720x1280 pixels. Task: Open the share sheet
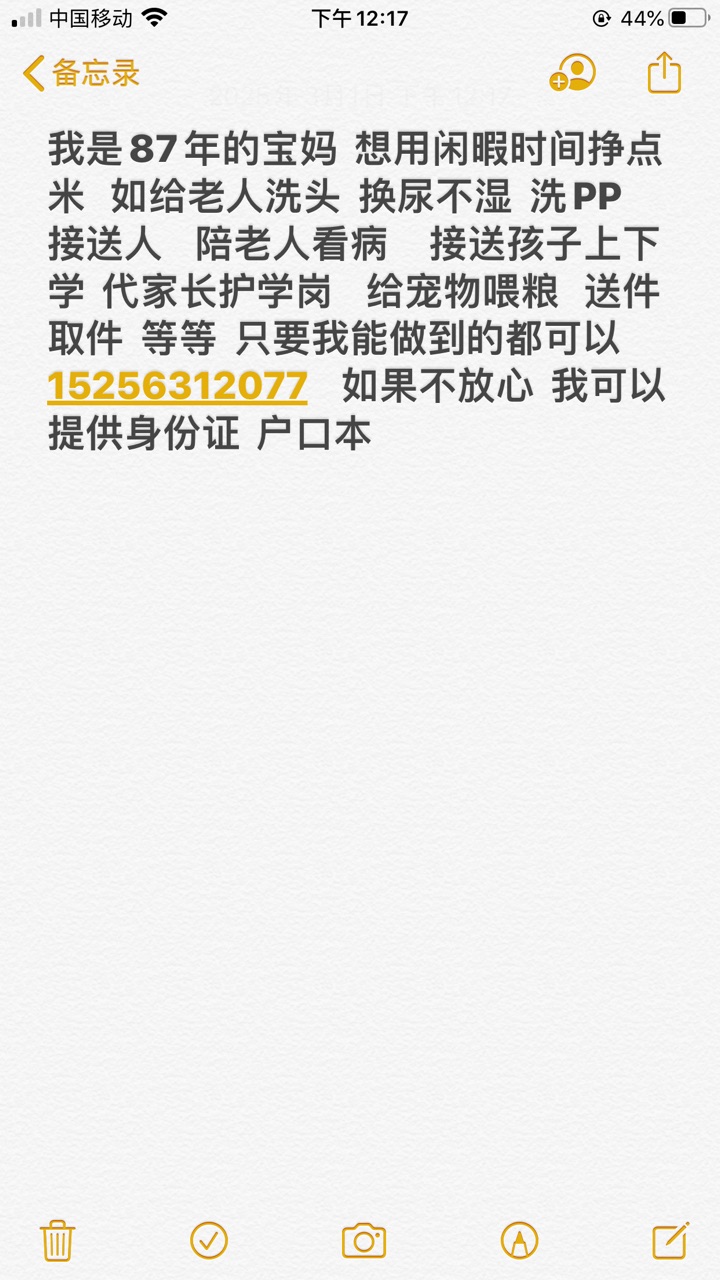click(664, 73)
